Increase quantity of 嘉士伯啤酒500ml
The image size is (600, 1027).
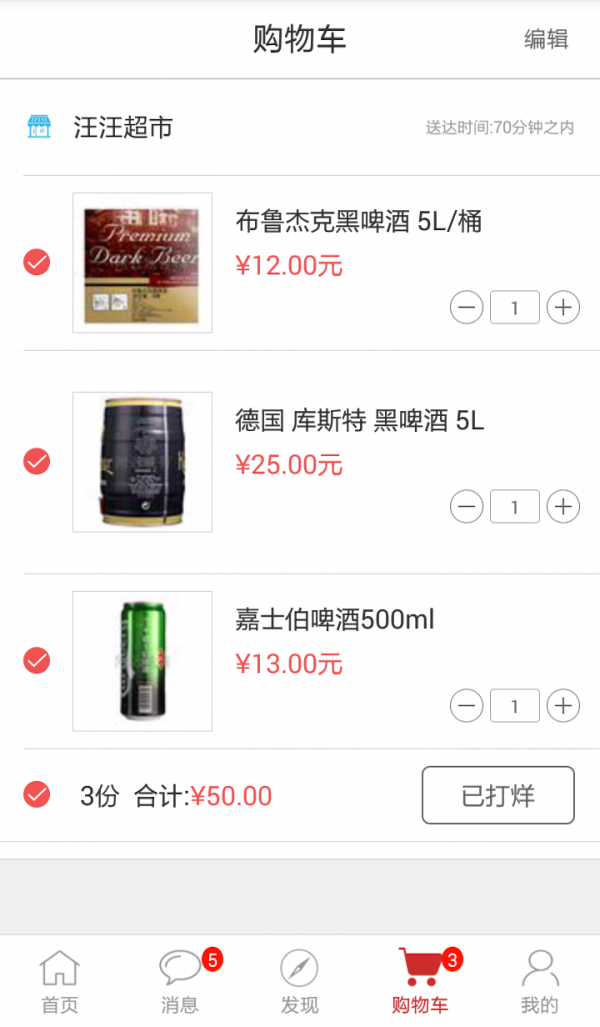point(564,706)
